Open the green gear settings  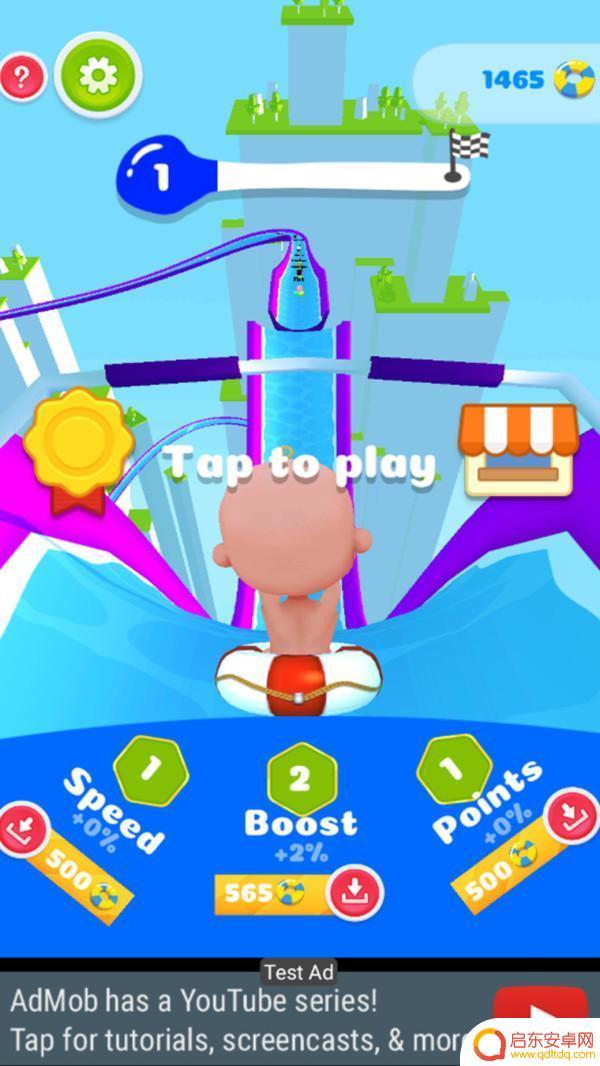click(x=99, y=75)
